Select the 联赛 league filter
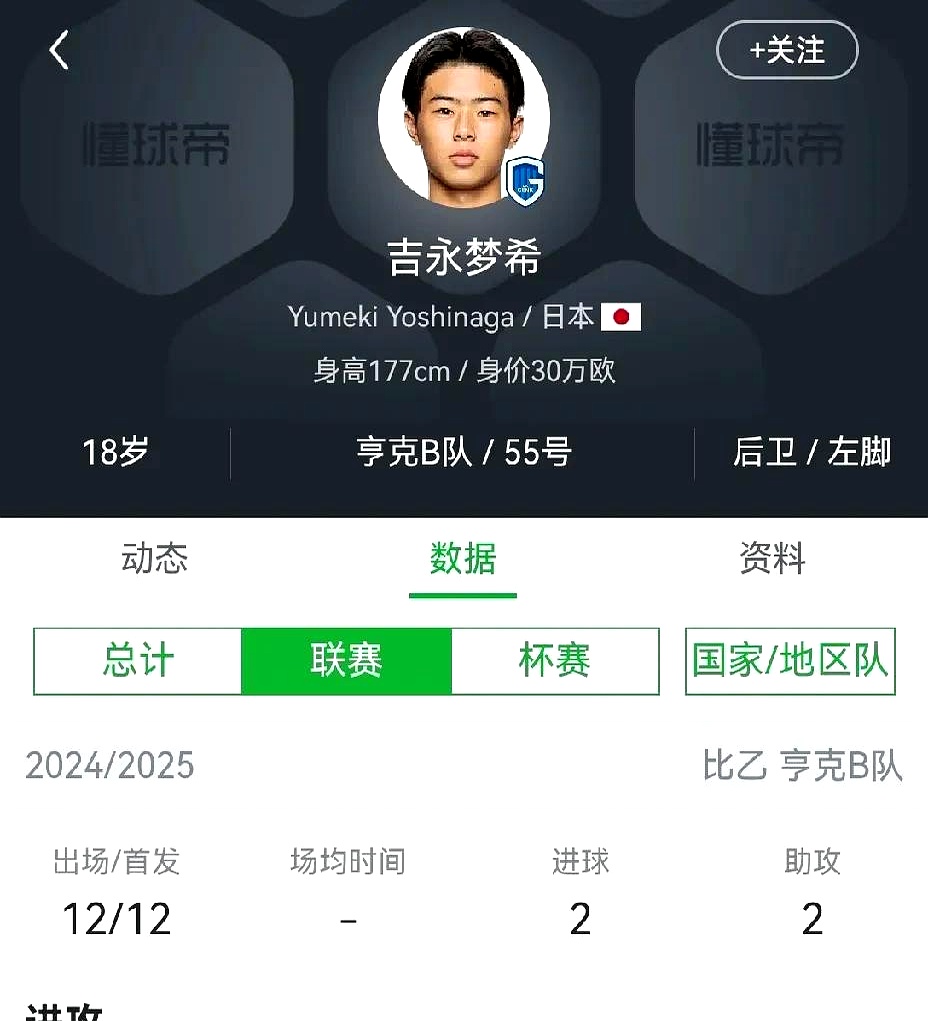The height and width of the screenshot is (1021, 928). coord(346,661)
